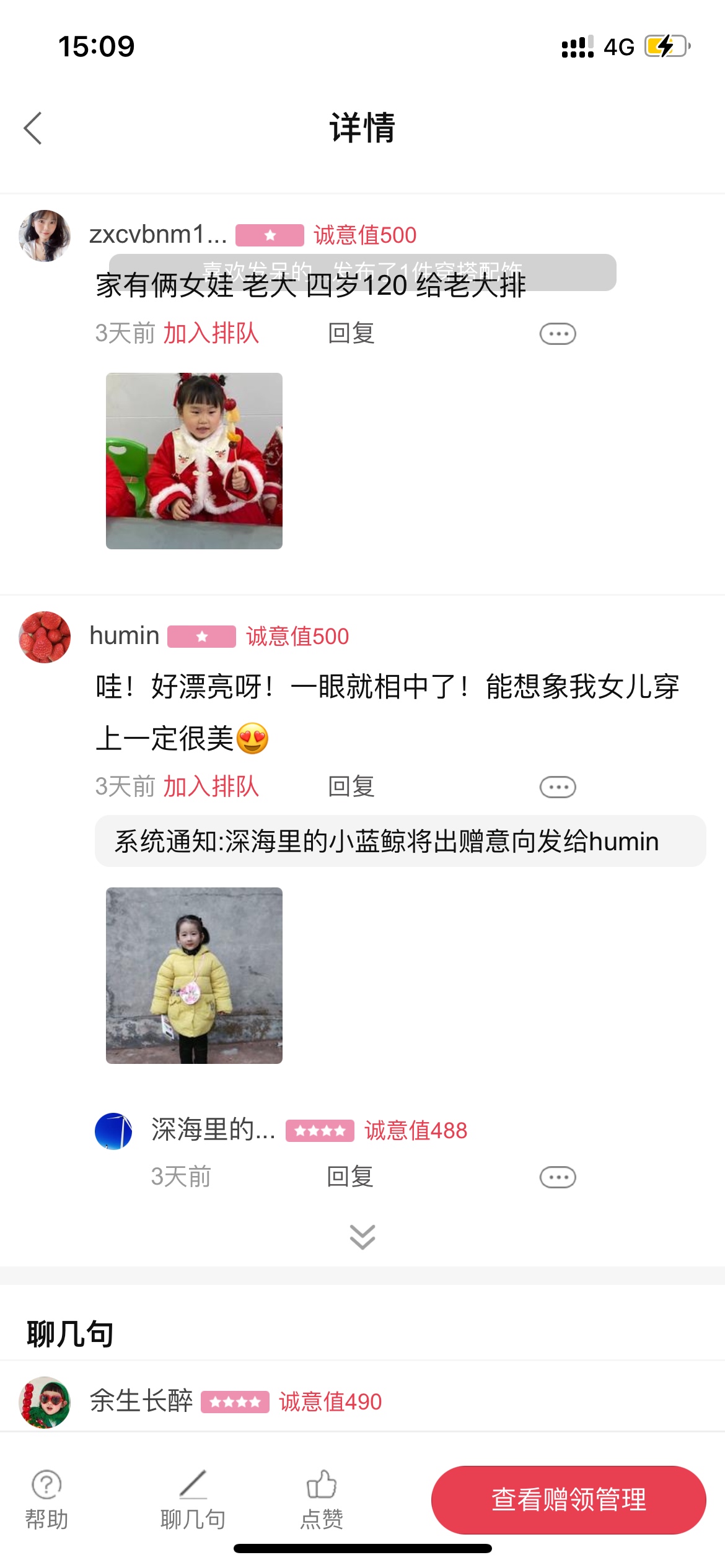This screenshot has height=1568, width=725.
Task: Open 余生长醉's avatar
Action: pyautogui.click(x=45, y=1402)
